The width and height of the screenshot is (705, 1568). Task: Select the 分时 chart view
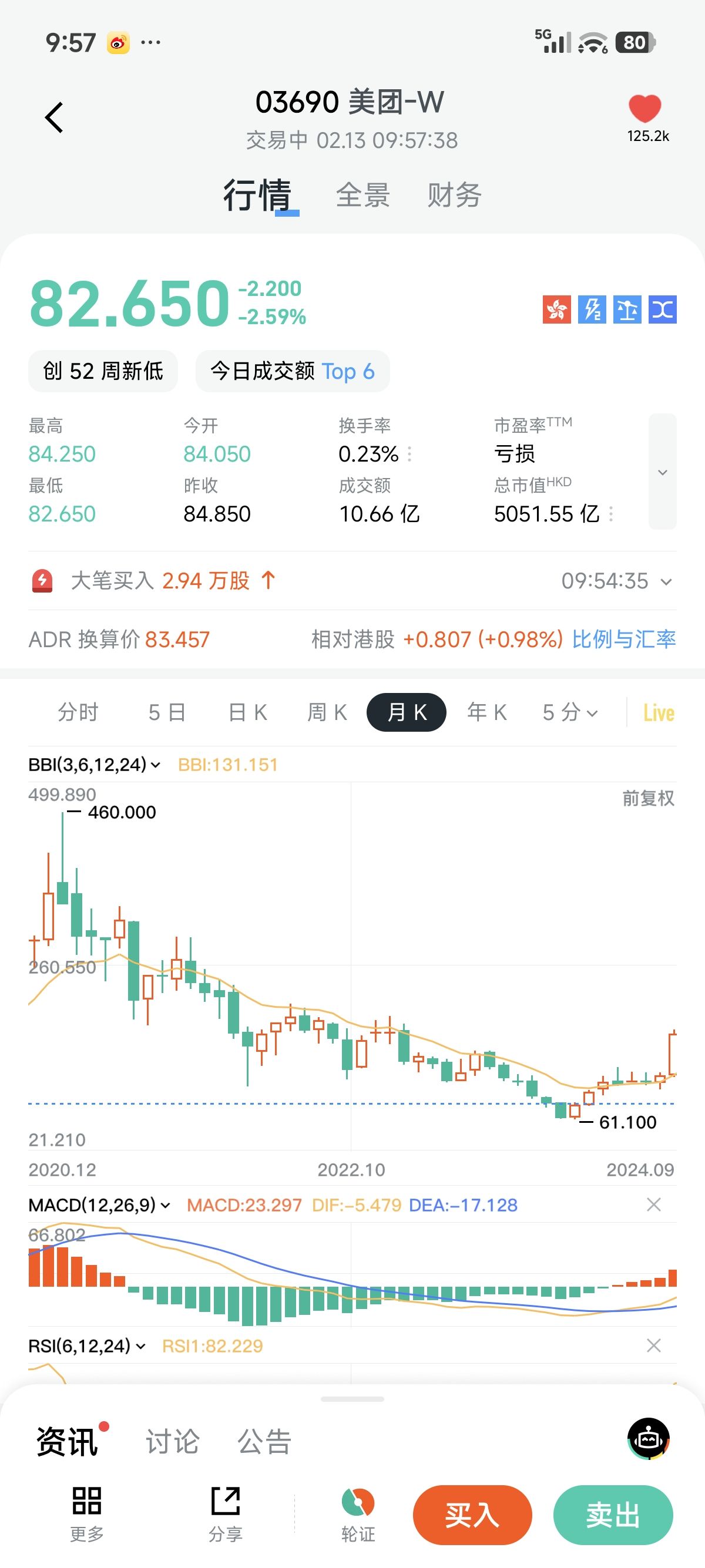[78, 712]
